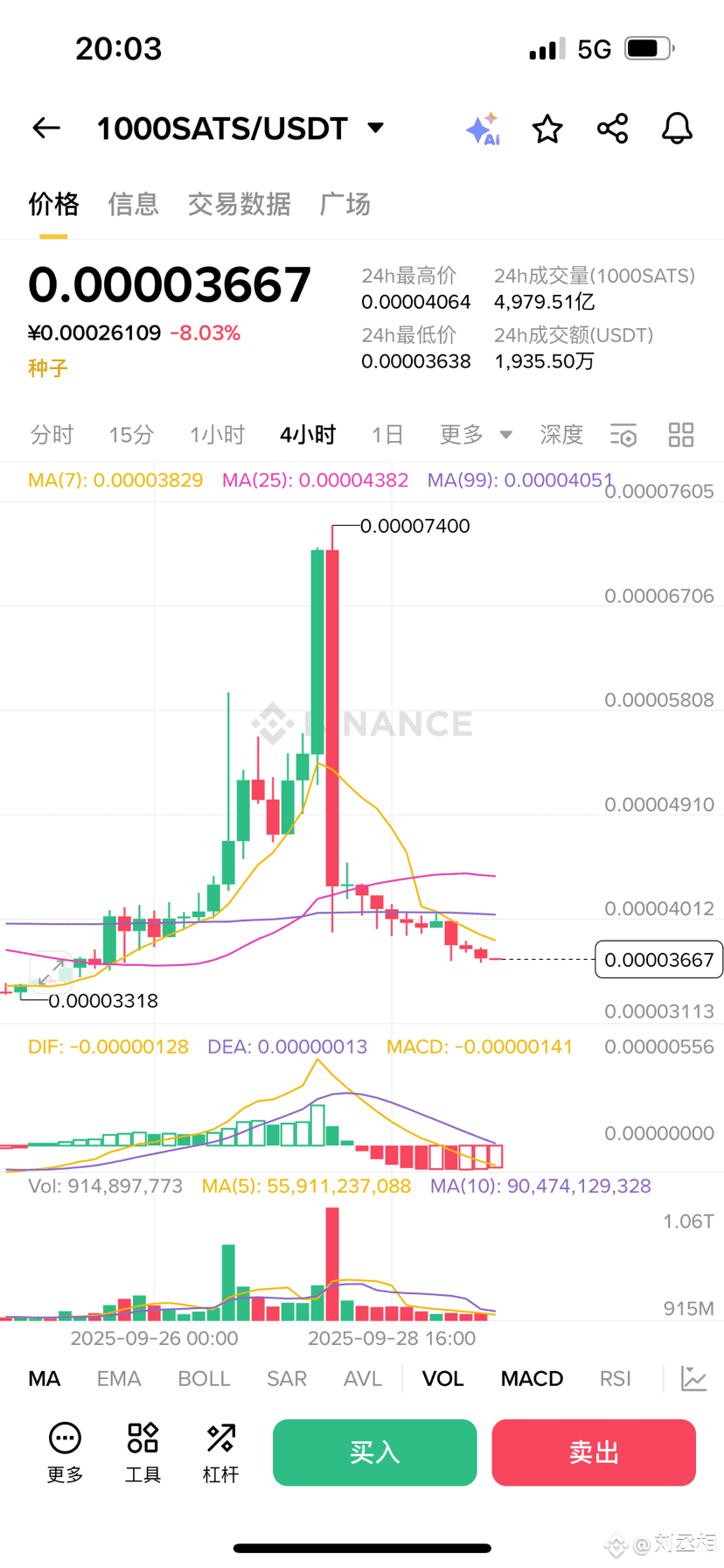The image size is (724, 1568).
Task: Set a price alert via bell
Action: [677, 129]
